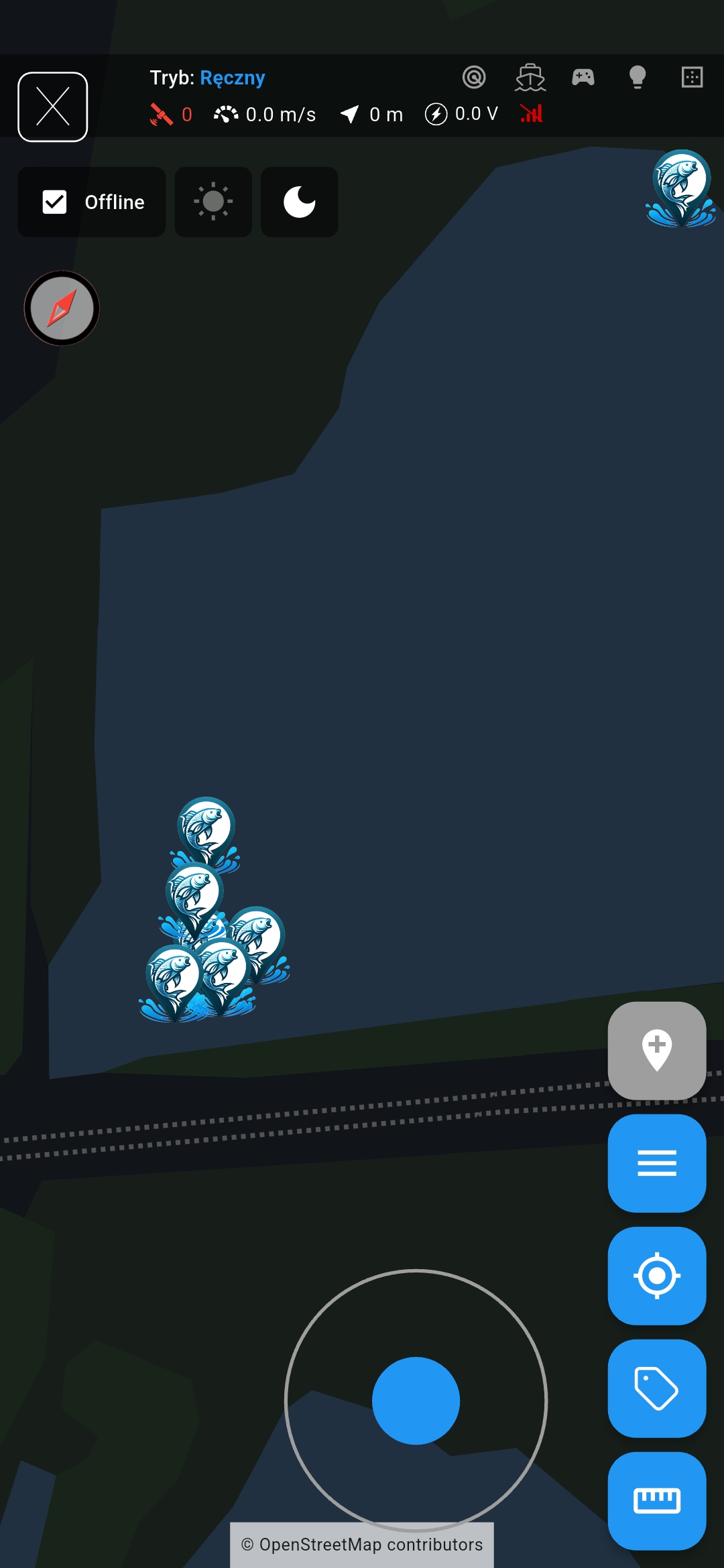Select the tag marker tool
724x1568 pixels.
coord(657,1388)
